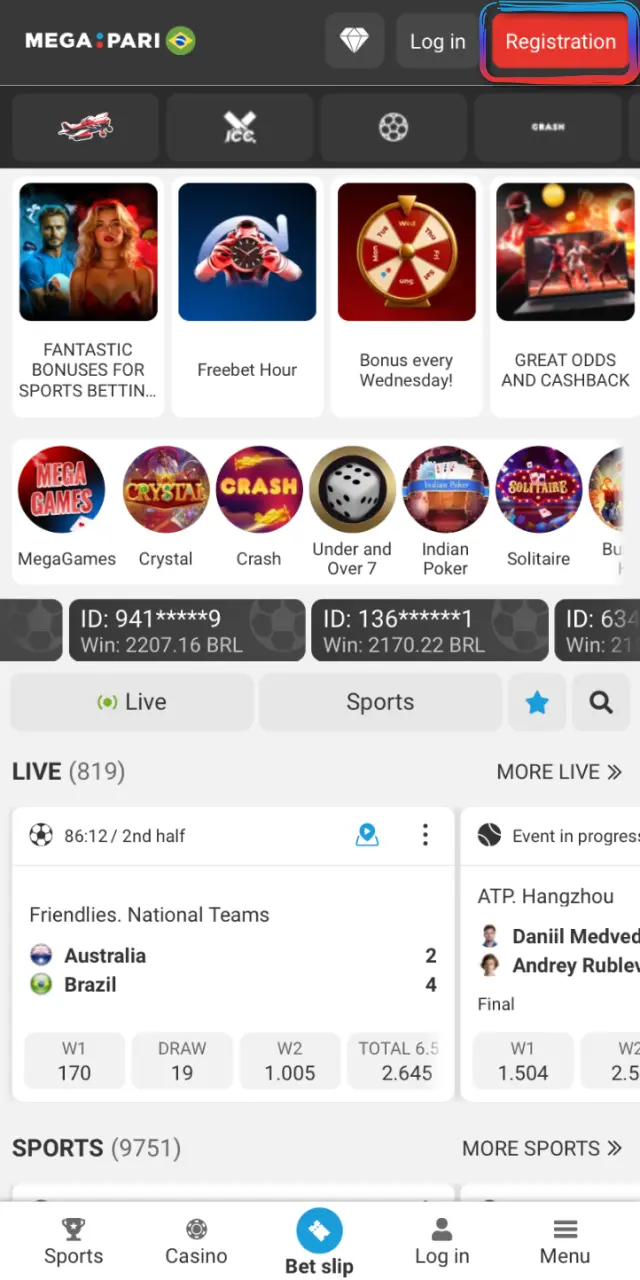Open options menu for Australia–Brazil match
Viewport: 640px width, 1280px height.
point(425,835)
